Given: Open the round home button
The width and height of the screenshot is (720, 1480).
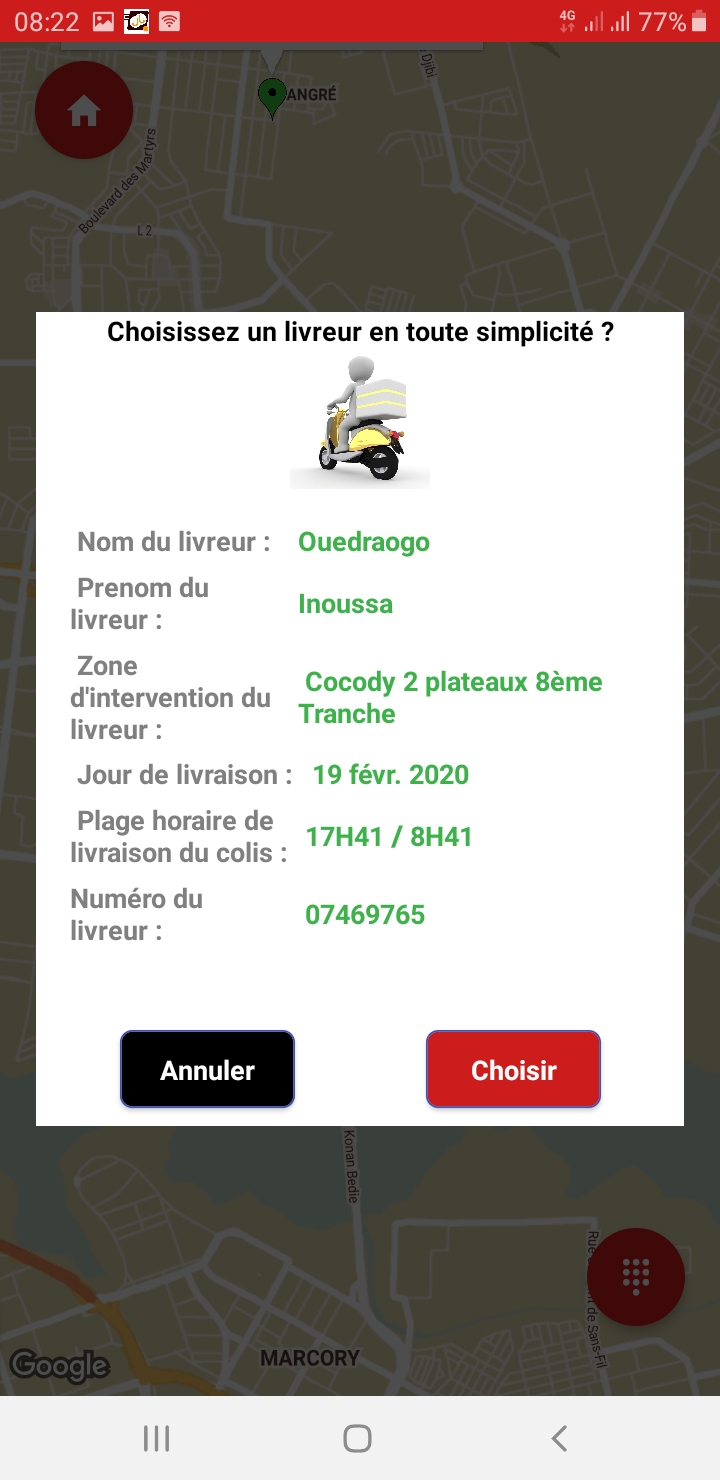Looking at the screenshot, I should pyautogui.click(x=84, y=111).
